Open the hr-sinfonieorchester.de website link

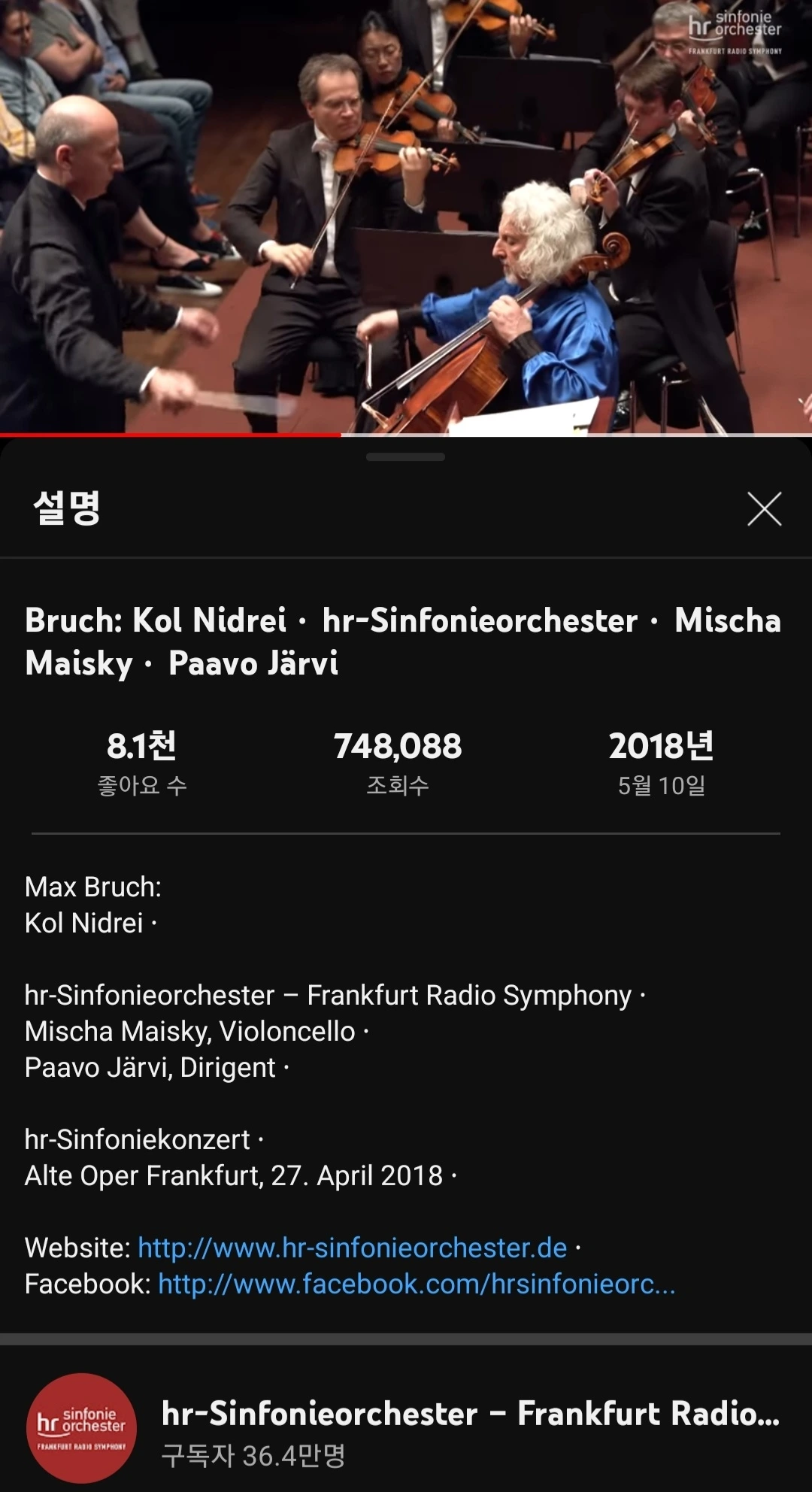352,1248
